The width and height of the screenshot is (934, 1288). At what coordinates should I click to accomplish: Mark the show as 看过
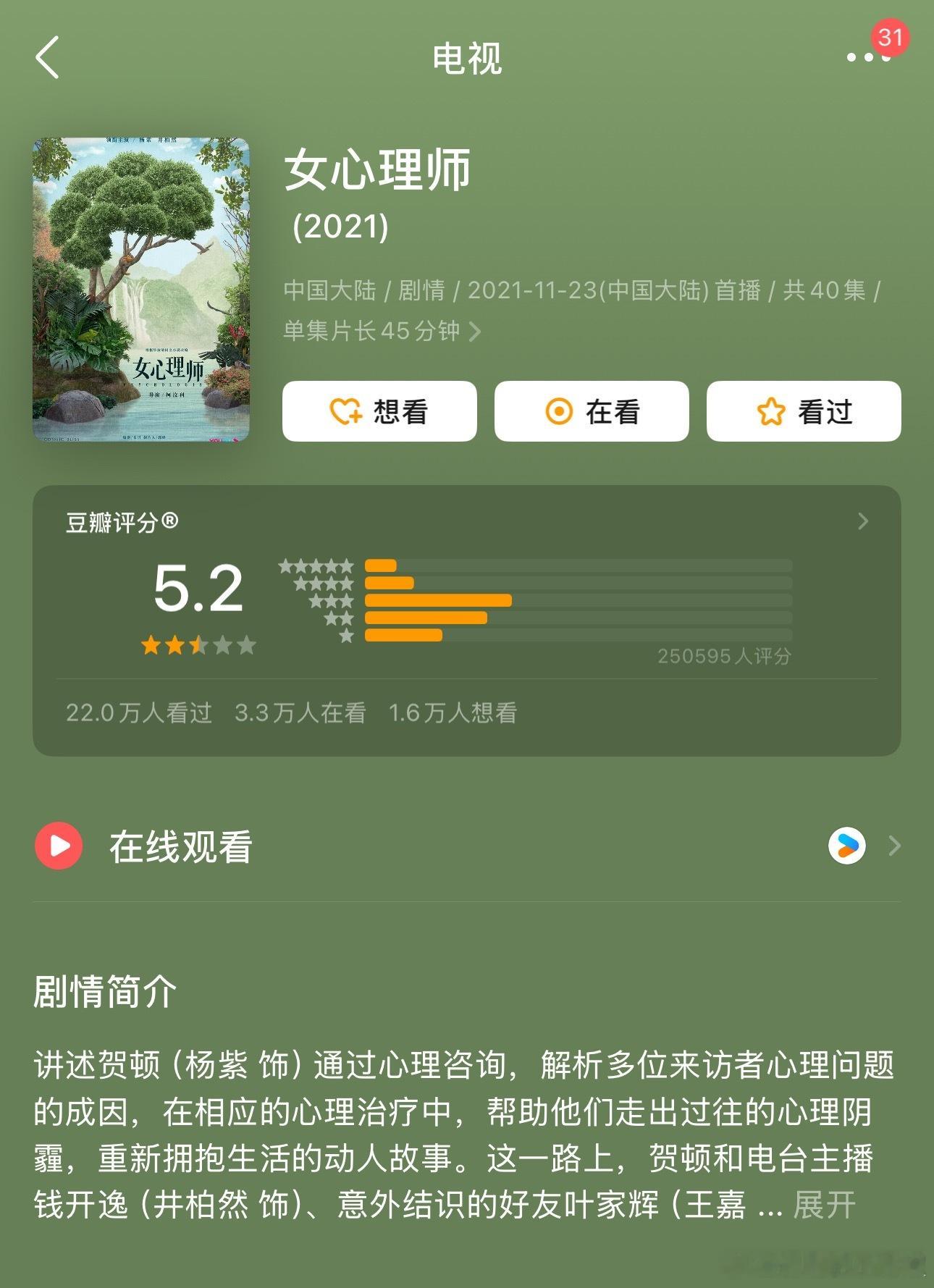(x=804, y=411)
